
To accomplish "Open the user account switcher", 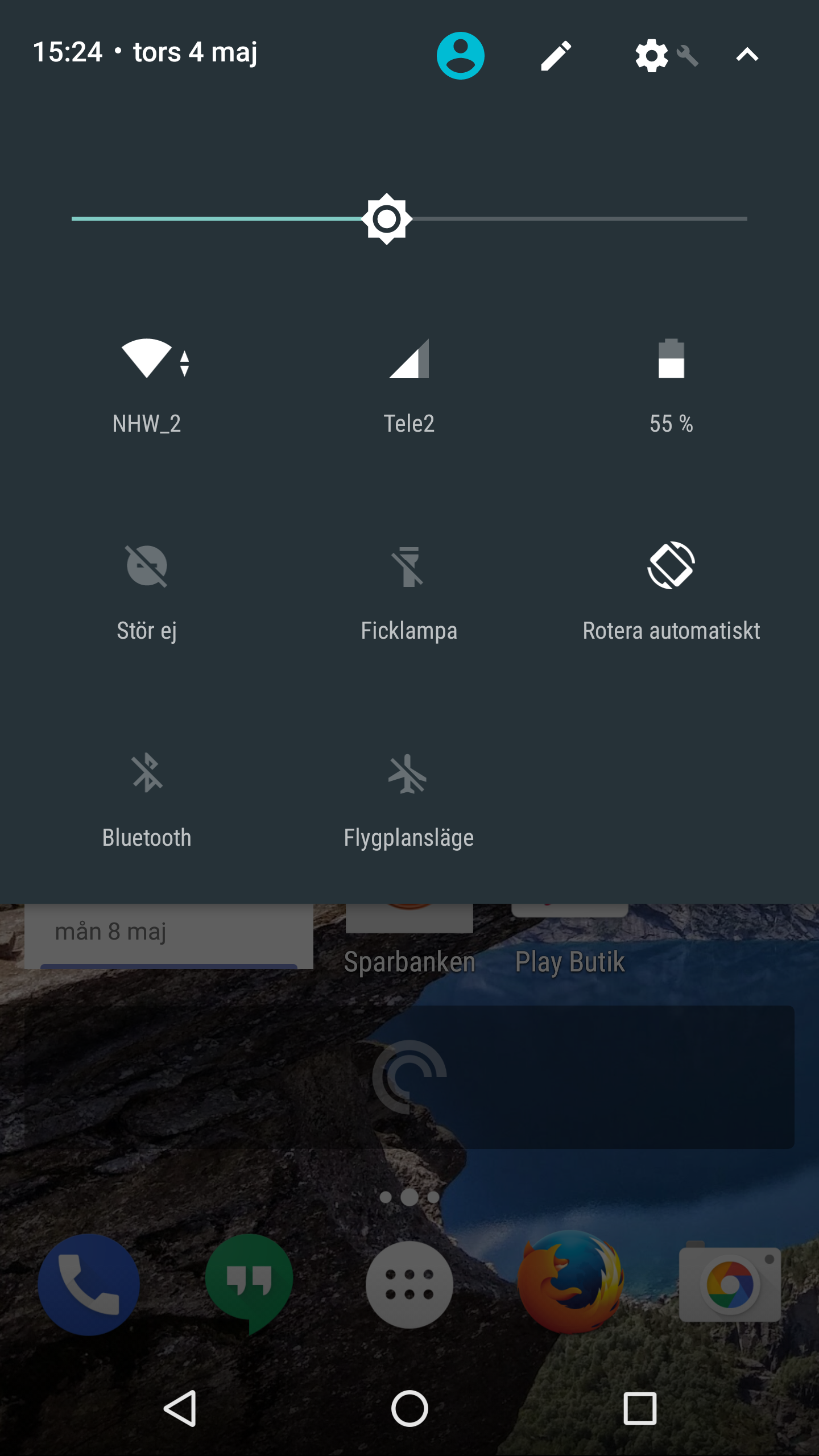I will click(460, 55).
